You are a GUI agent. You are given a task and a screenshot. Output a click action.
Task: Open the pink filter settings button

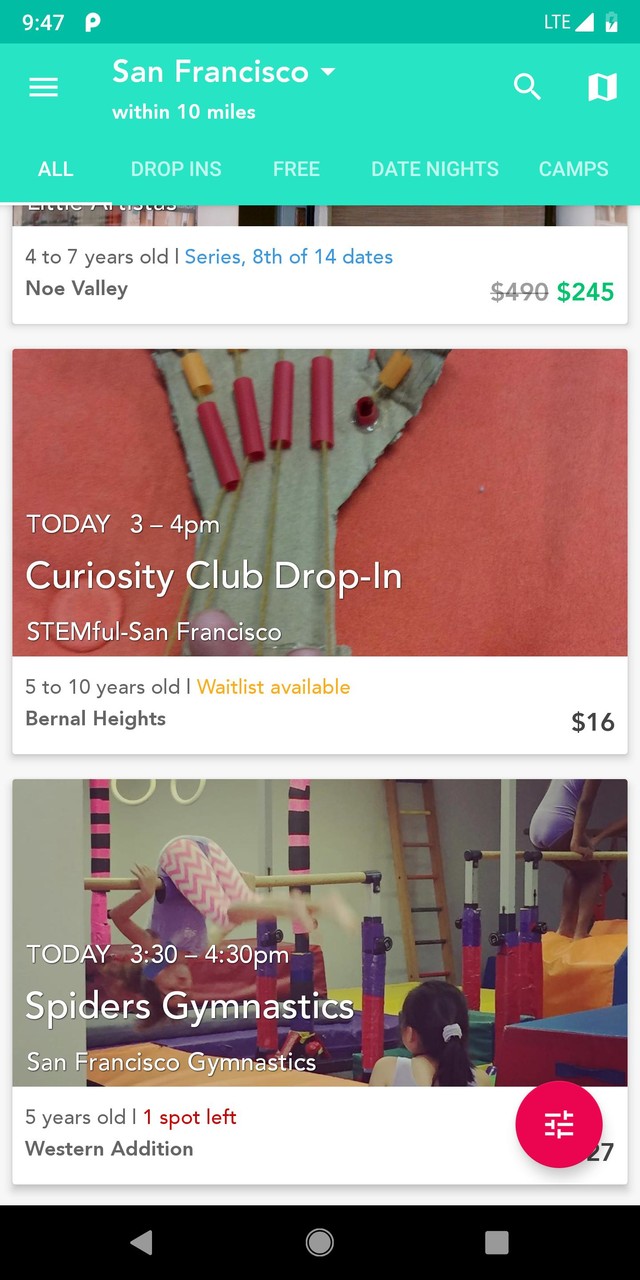click(x=559, y=1125)
